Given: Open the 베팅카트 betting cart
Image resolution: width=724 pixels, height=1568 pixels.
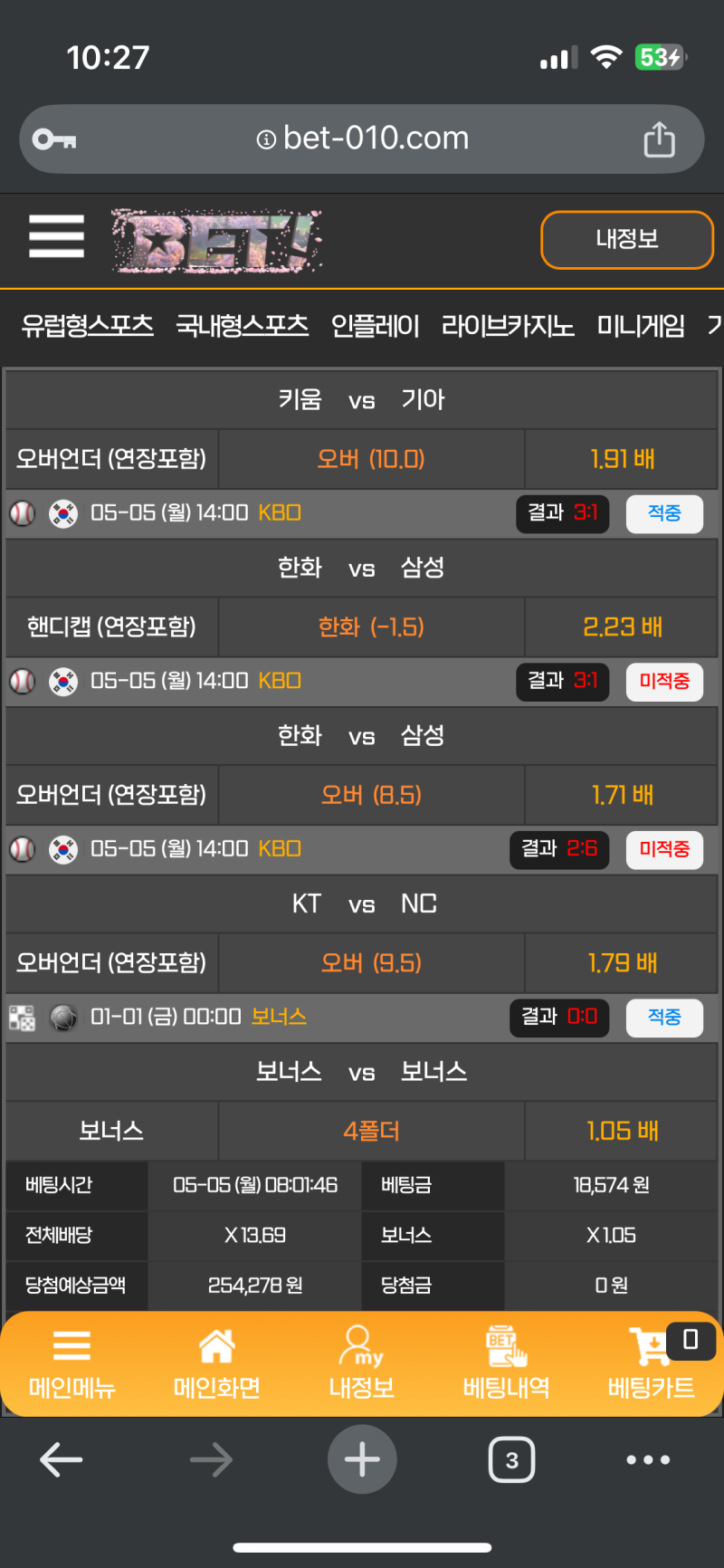Looking at the screenshot, I should [x=651, y=1364].
